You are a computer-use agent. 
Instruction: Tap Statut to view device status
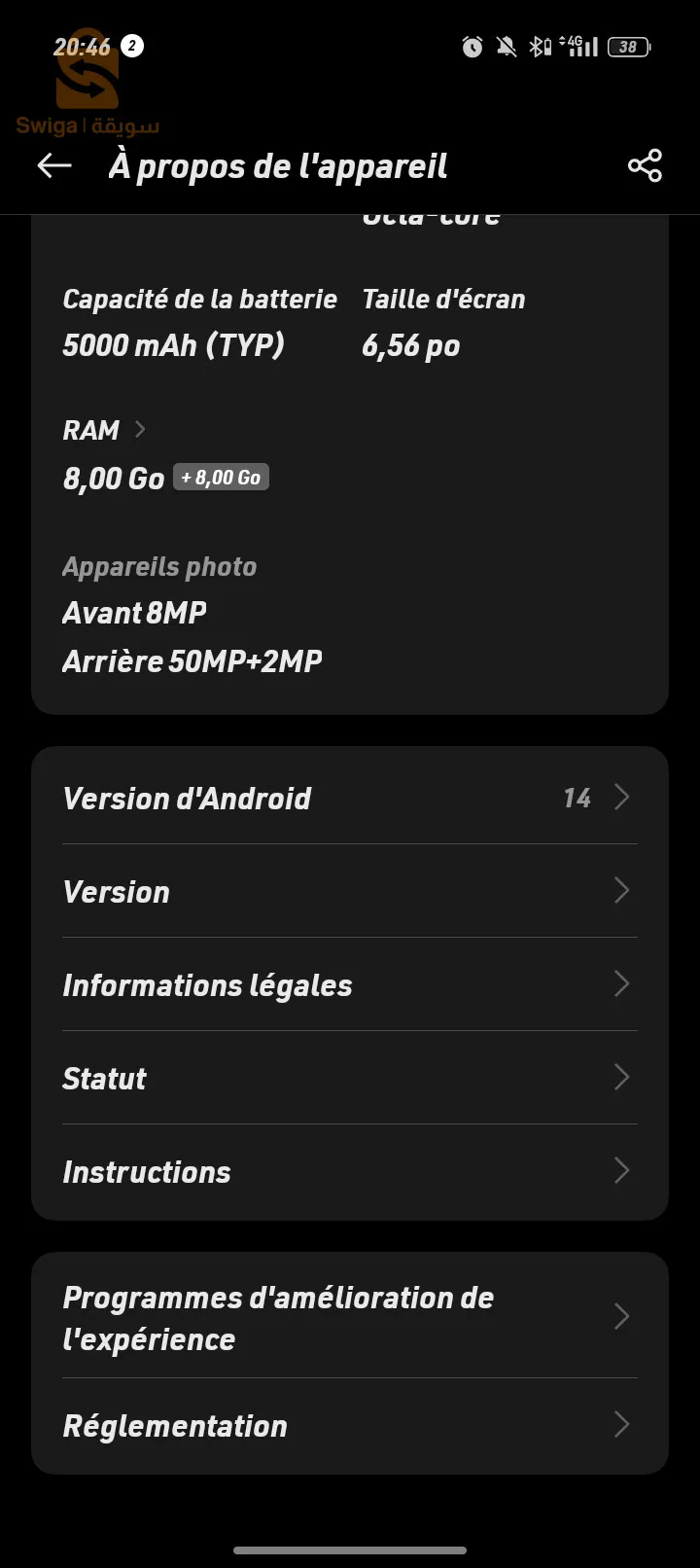coord(103,1078)
